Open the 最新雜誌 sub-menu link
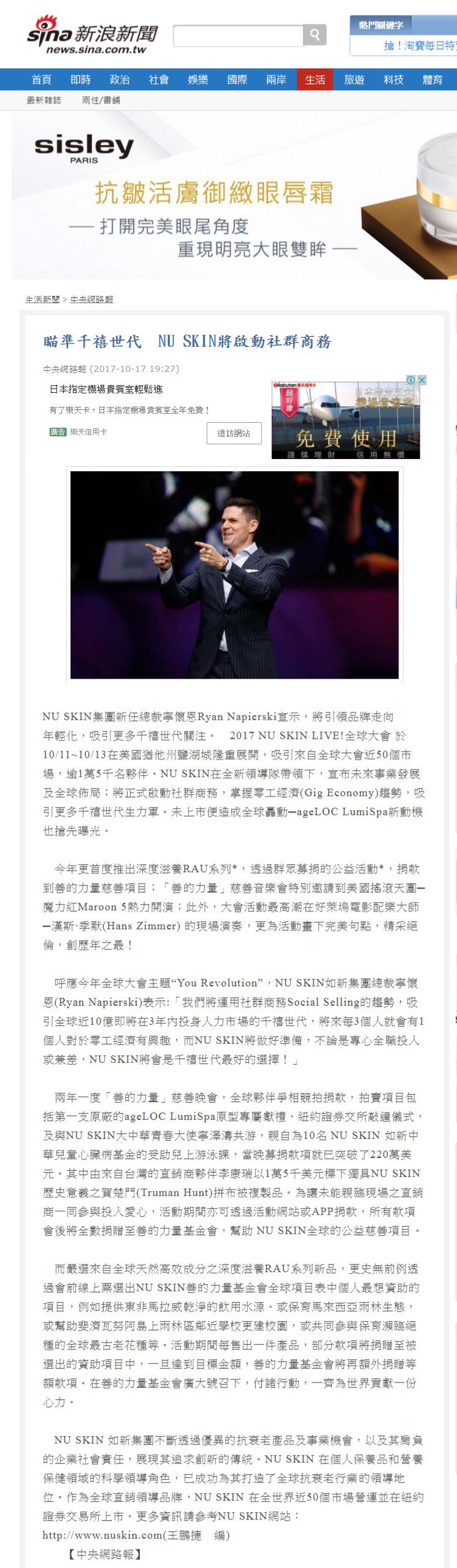 (44, 100)
